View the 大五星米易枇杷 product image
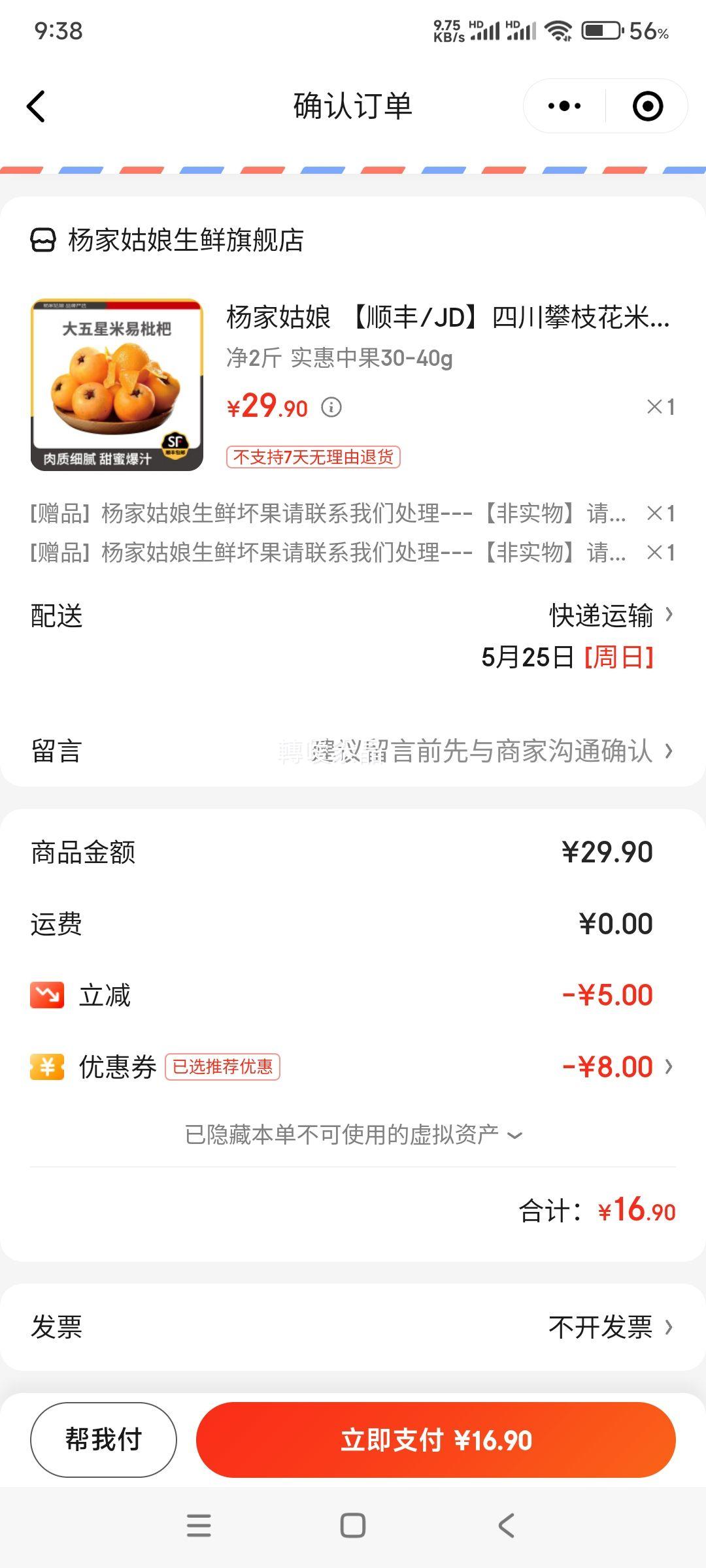The height and width of the screenshot is (1568, 706). (x=117, y=385)
